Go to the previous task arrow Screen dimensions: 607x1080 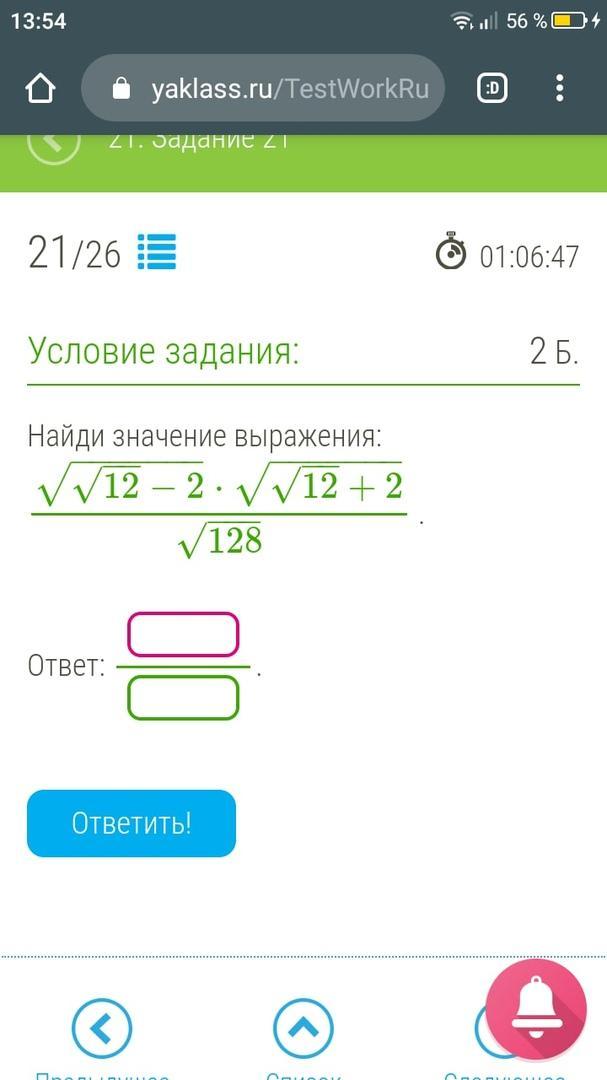(102, 1028)
